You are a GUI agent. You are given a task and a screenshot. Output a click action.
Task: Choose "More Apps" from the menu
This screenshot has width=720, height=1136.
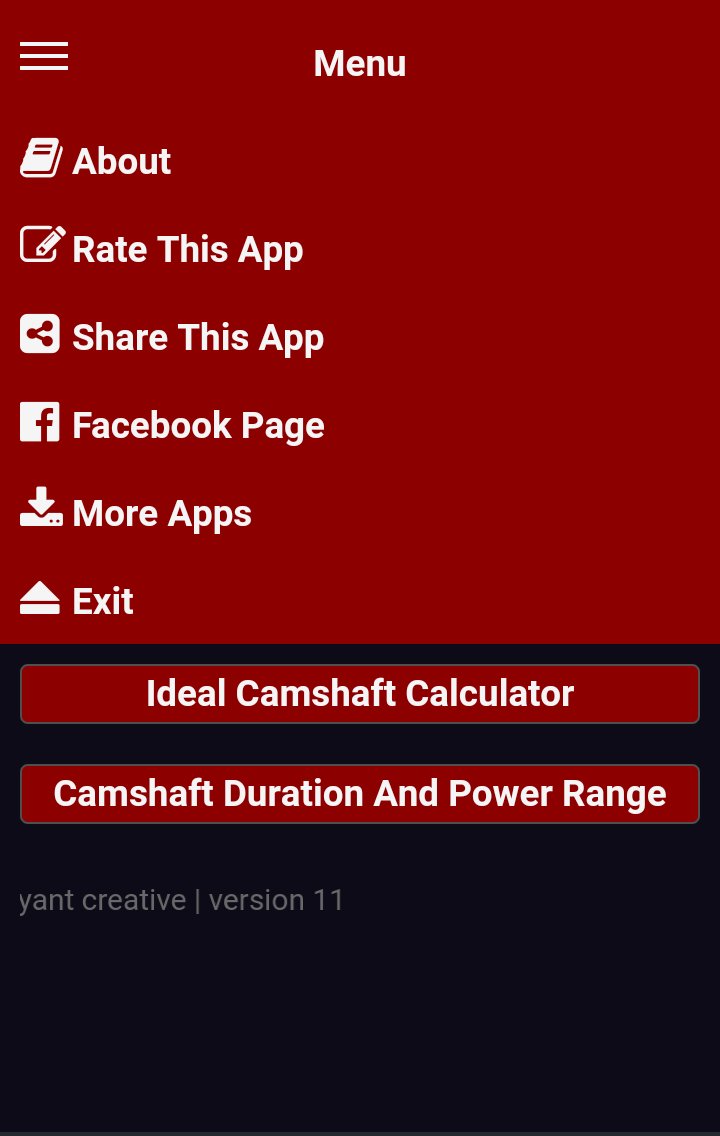(162, 513)
